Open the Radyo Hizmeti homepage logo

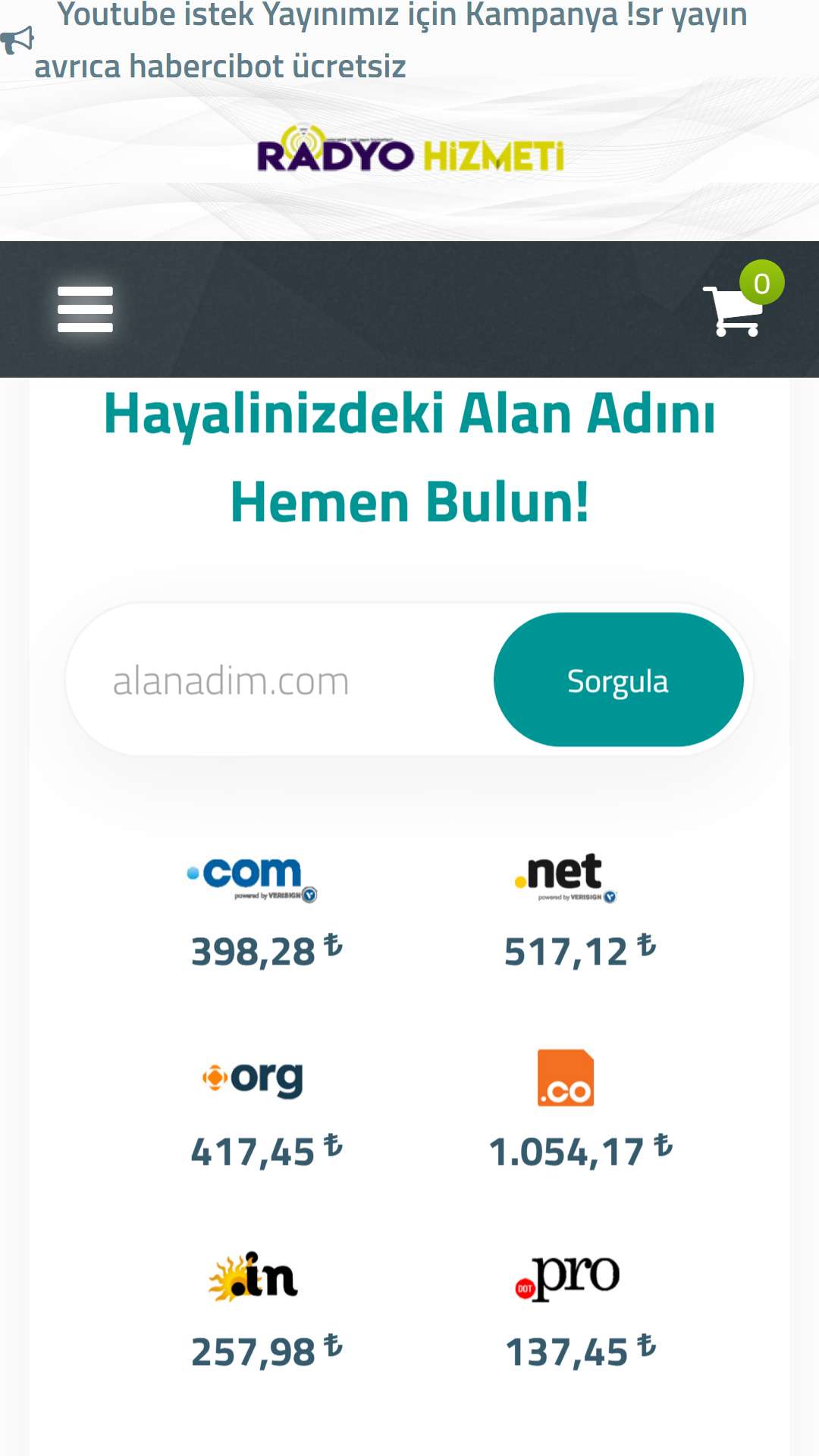point(410,149)
